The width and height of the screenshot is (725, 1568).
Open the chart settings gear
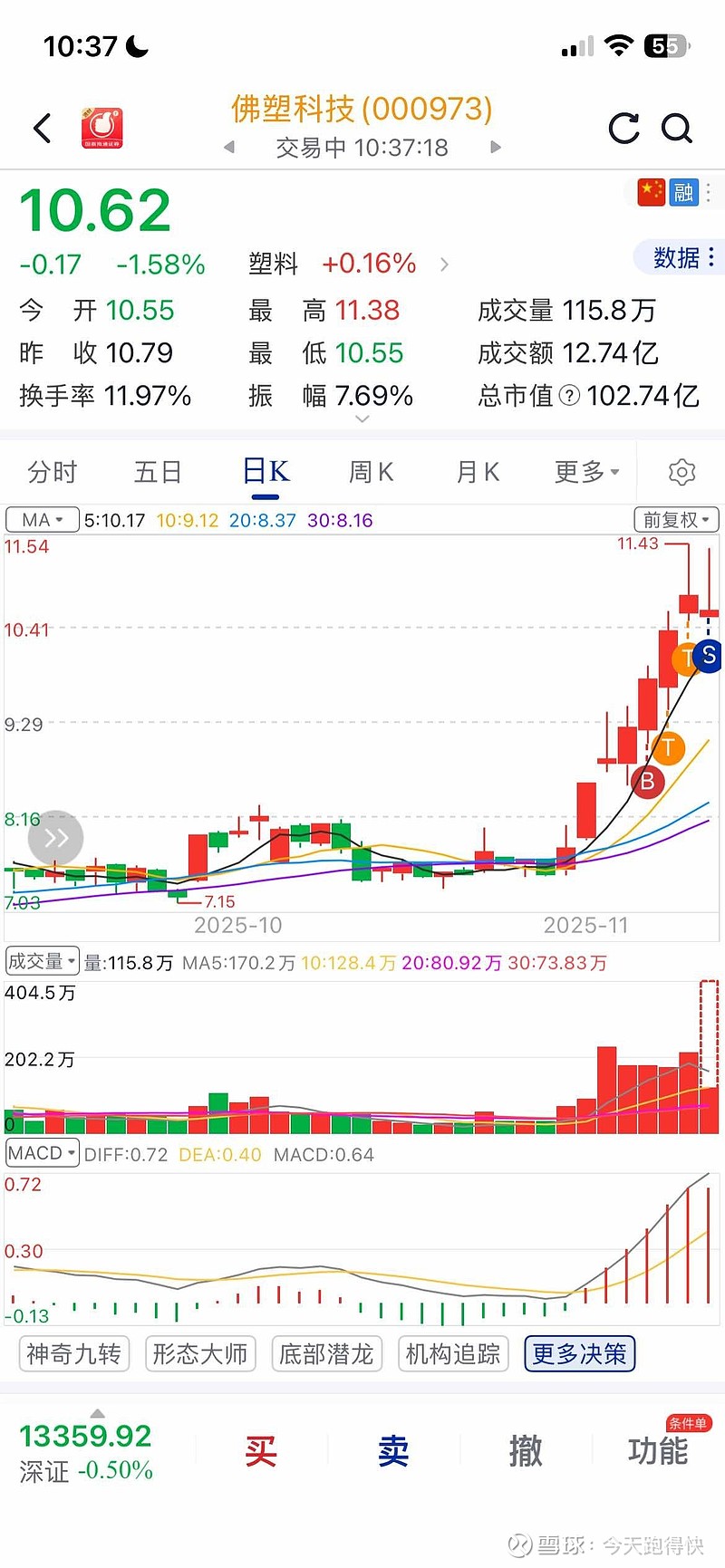tap(681, 472)
